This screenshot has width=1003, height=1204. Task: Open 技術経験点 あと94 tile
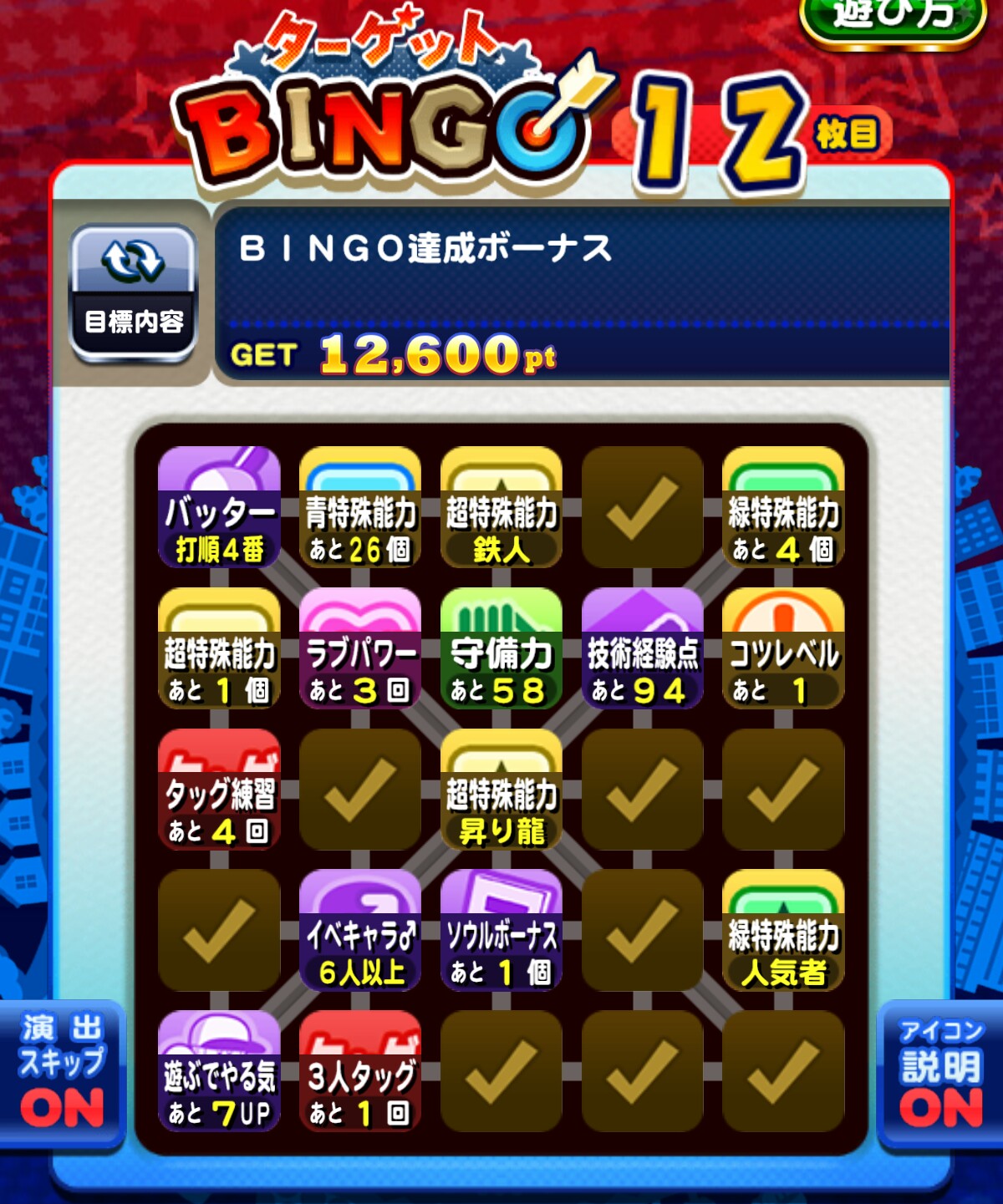coord(642,648)
